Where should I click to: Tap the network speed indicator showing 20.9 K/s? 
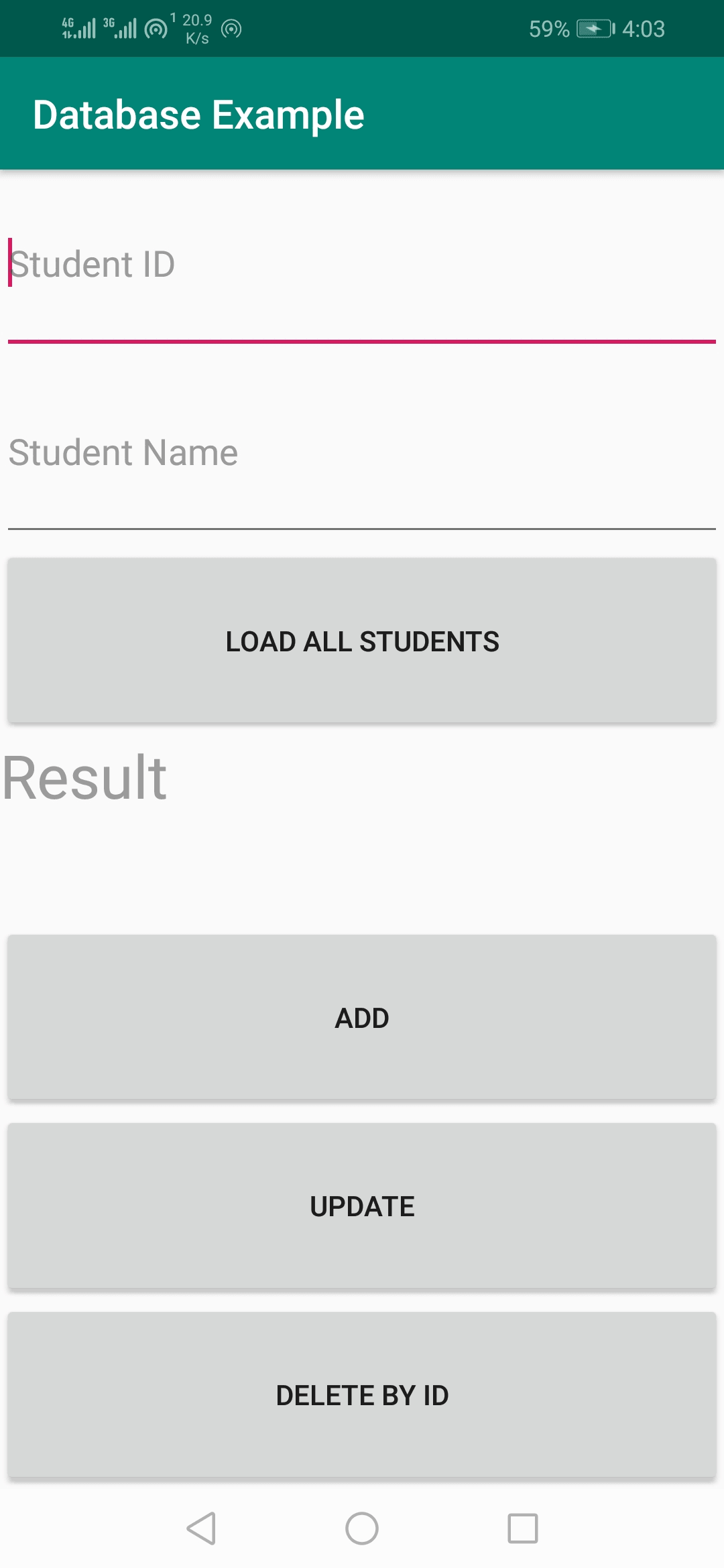point(198,28)
